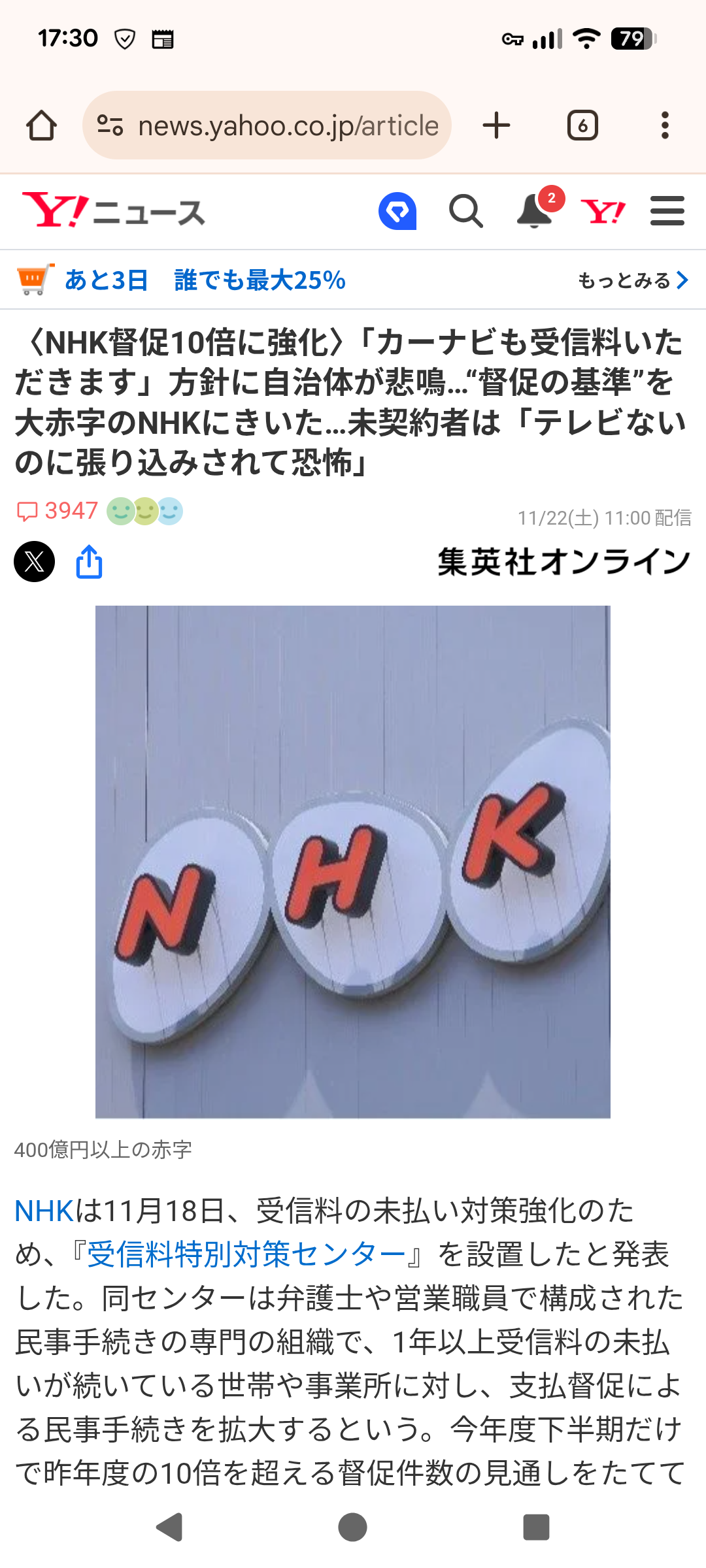
Task: Open the 受信料特別対策センター link
Action: click(x=247, y=1254)
